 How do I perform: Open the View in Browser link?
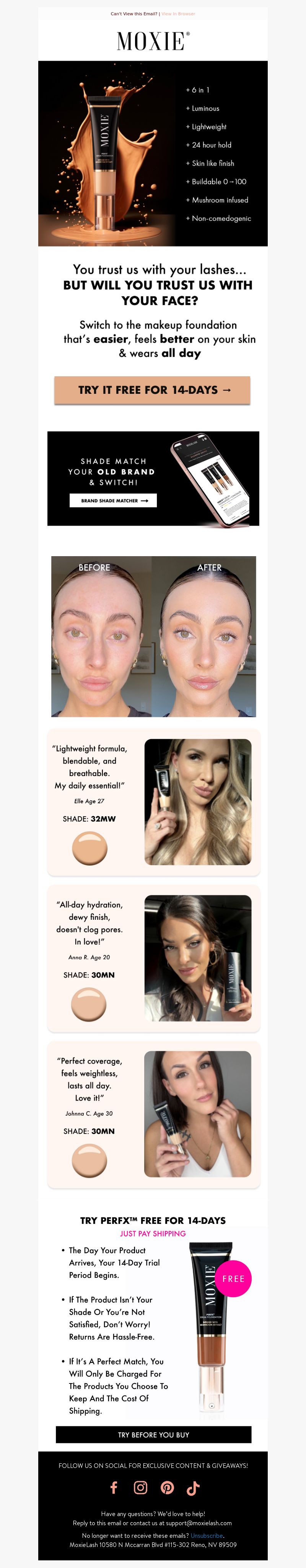(x=178, y=13)
